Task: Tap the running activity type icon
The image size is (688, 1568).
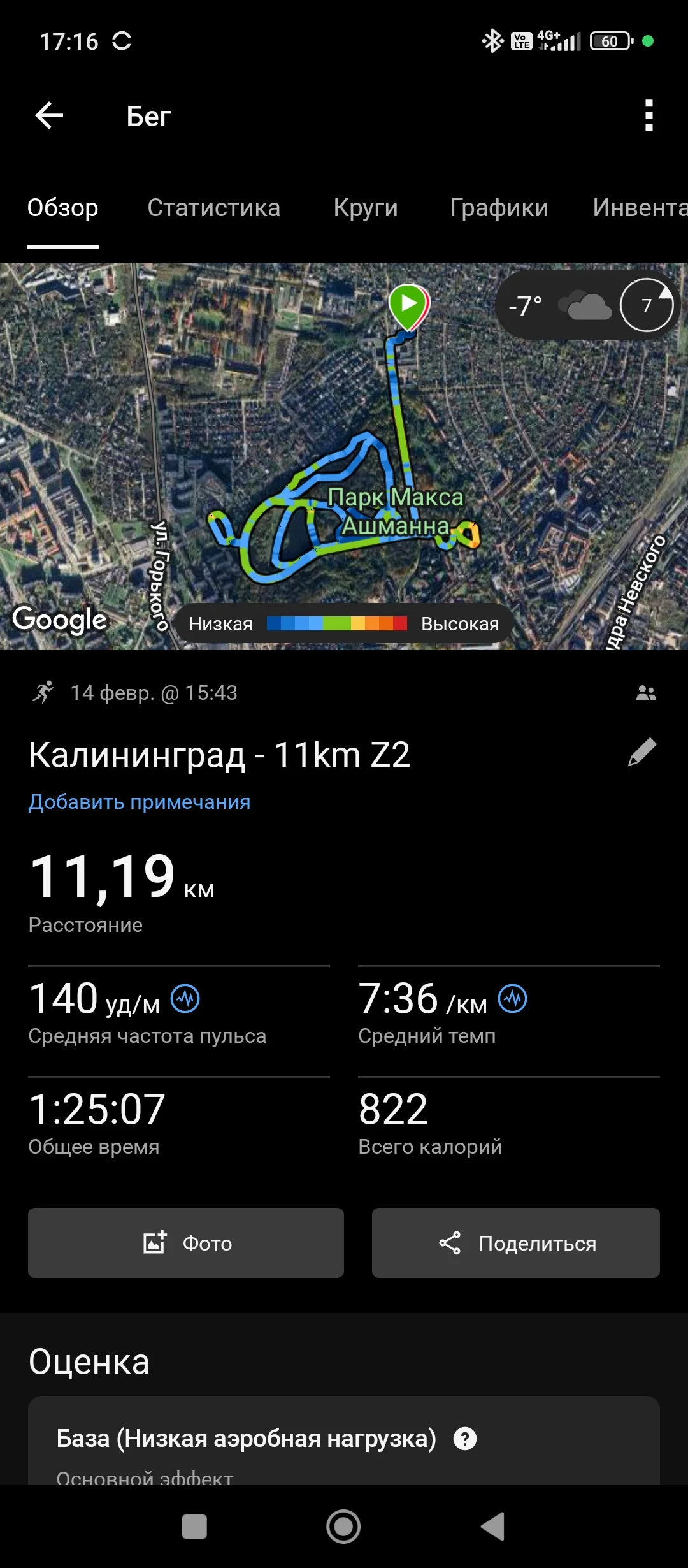Action: point(43,692)
